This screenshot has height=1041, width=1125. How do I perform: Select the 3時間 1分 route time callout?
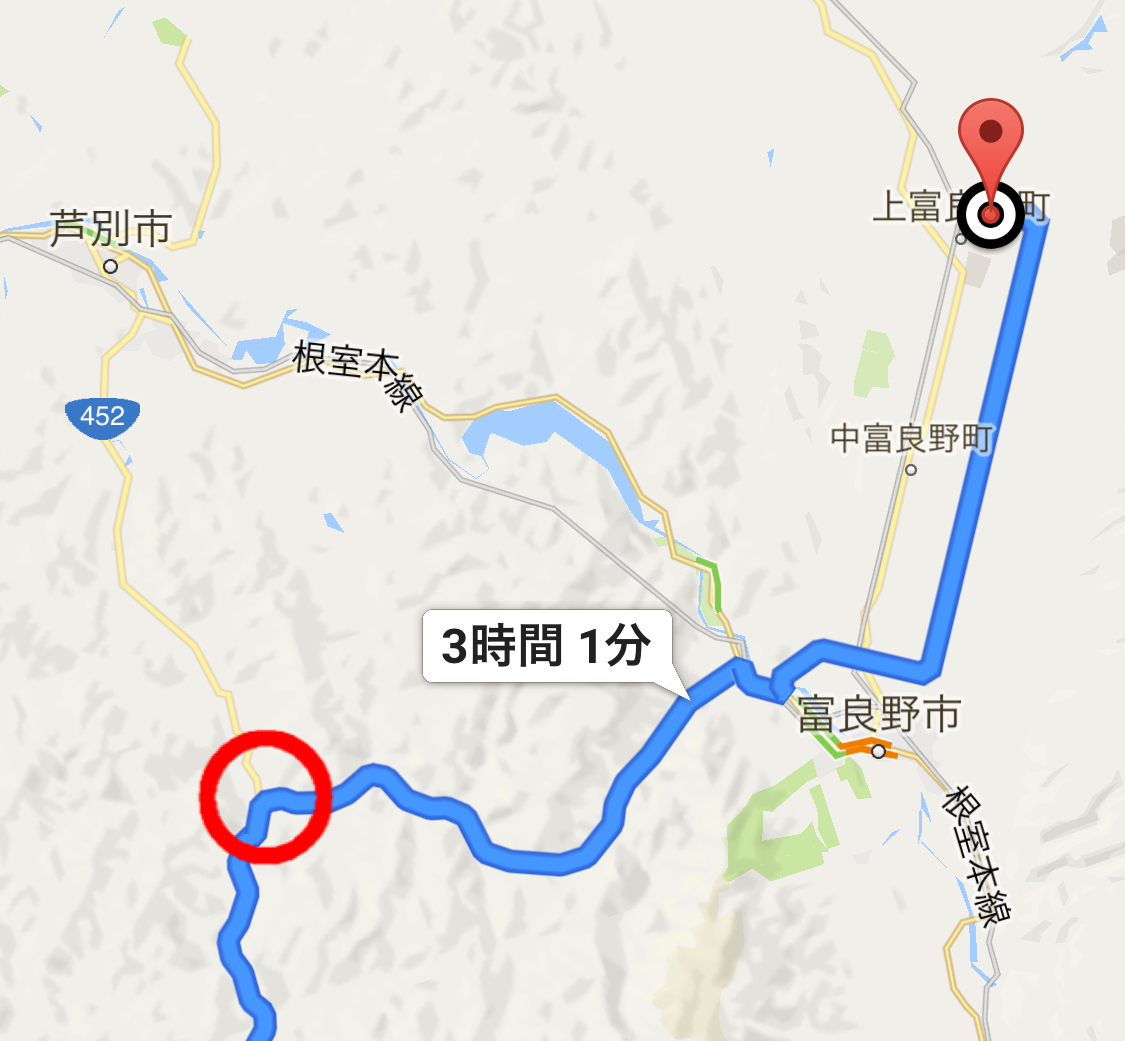pyautogui.click(x=547, y=647)
